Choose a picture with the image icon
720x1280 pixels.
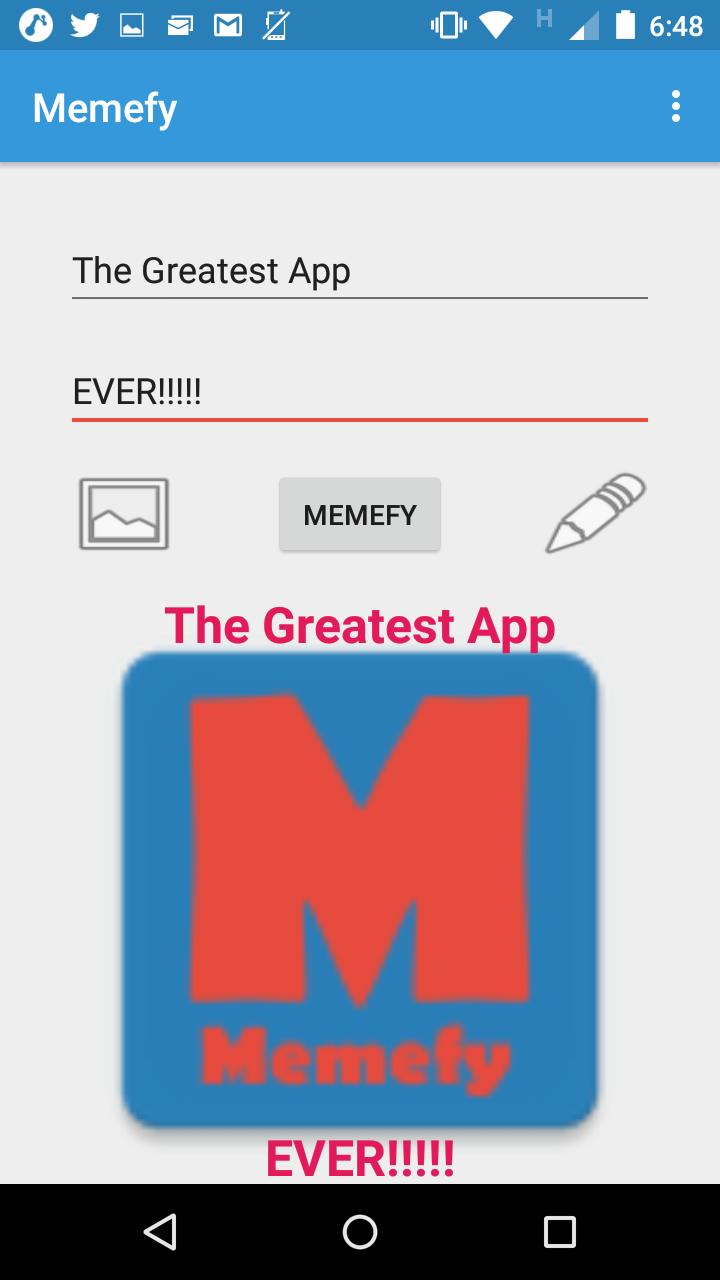point(124,514)
